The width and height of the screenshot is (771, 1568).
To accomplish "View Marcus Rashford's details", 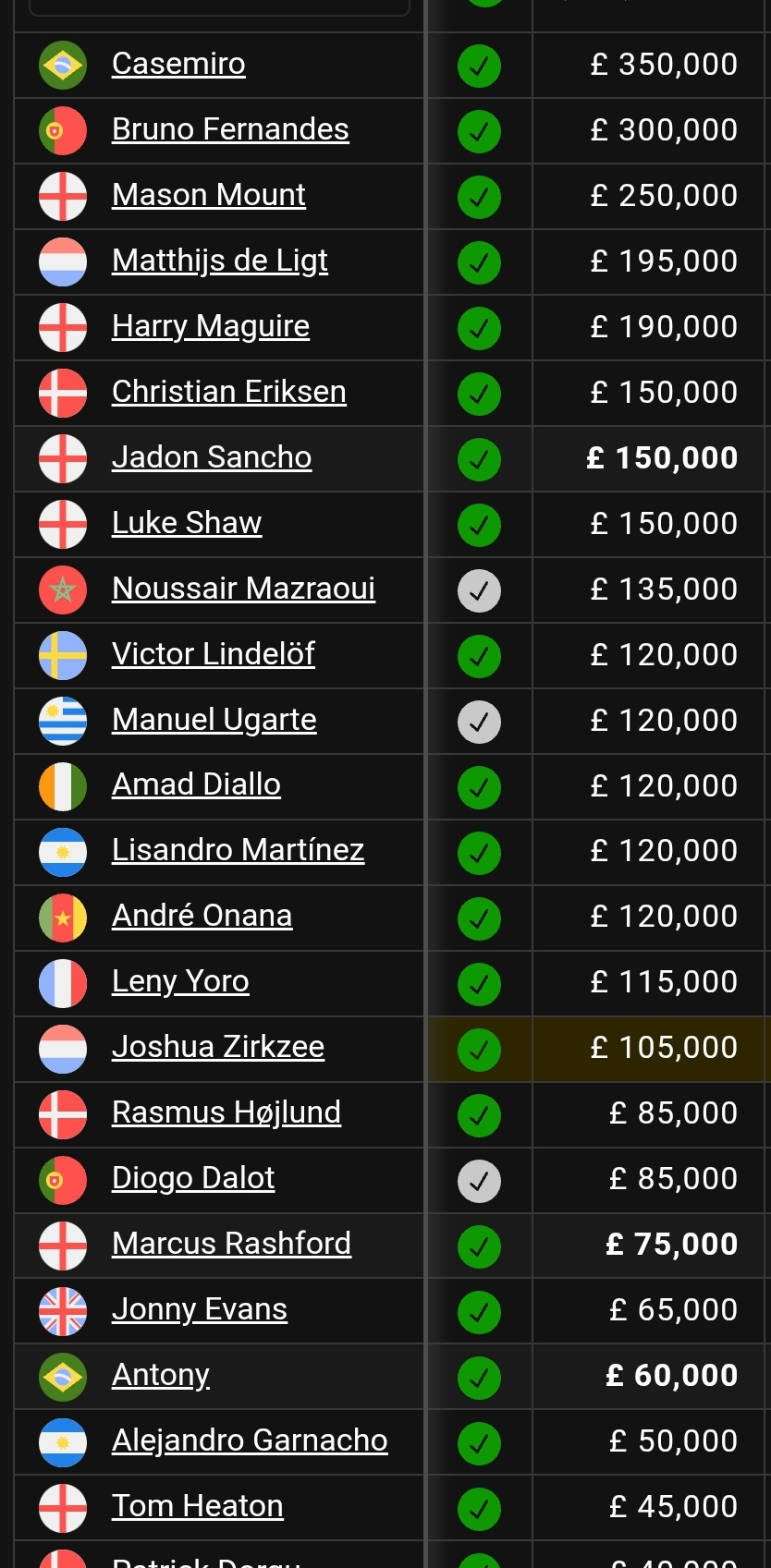I will click(x=231, y=1244).
